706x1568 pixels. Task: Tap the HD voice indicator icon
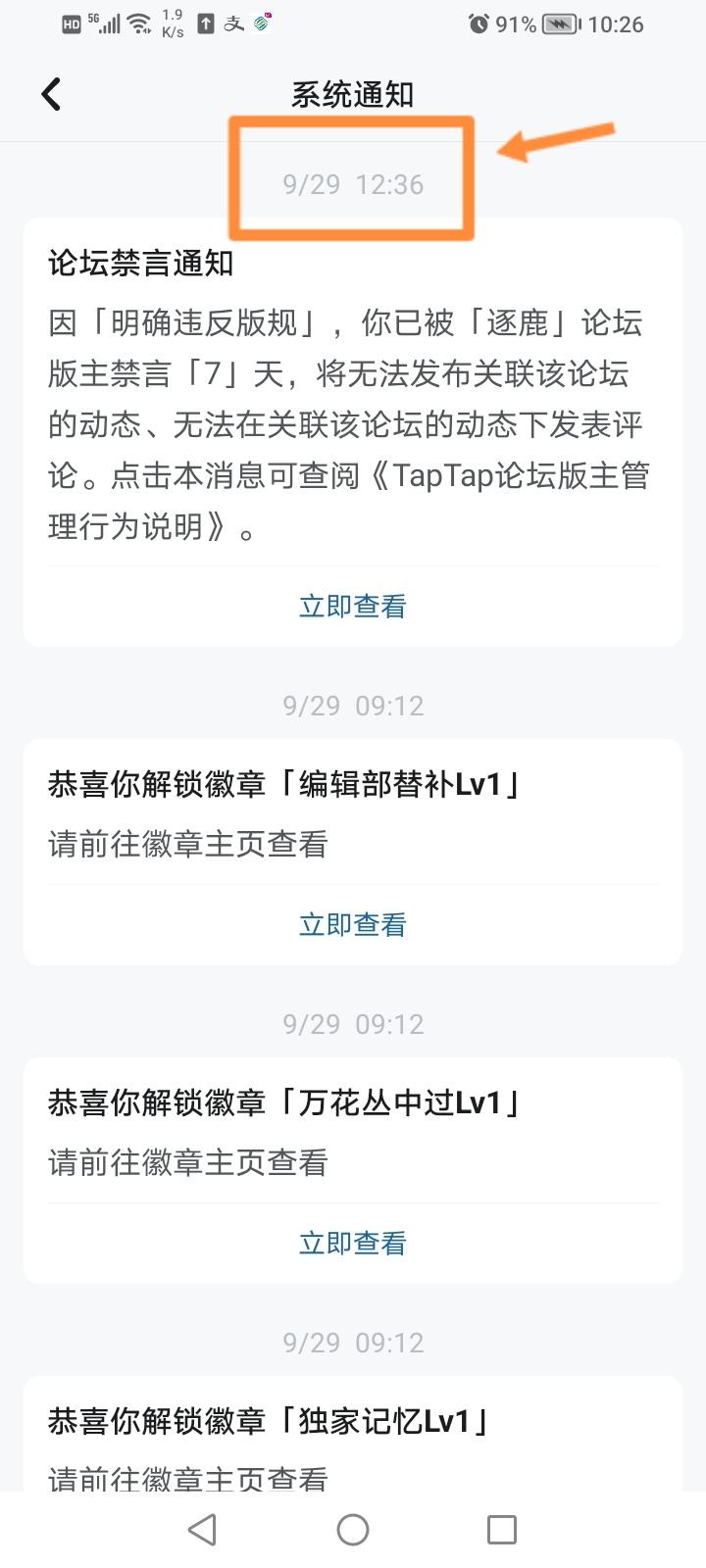pyautogui.click(x=72, y=24)
